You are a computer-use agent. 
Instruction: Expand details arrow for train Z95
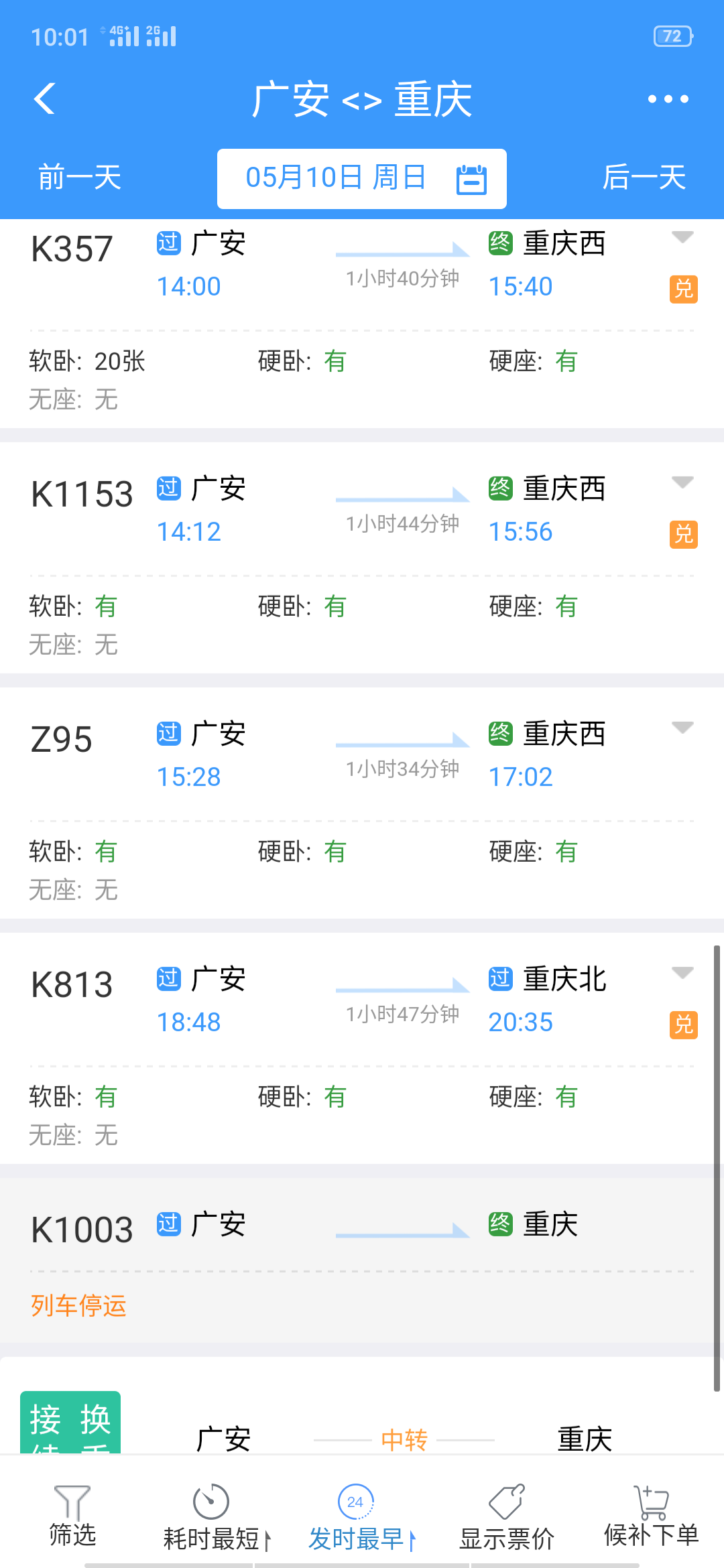click(x=682, y=728)
